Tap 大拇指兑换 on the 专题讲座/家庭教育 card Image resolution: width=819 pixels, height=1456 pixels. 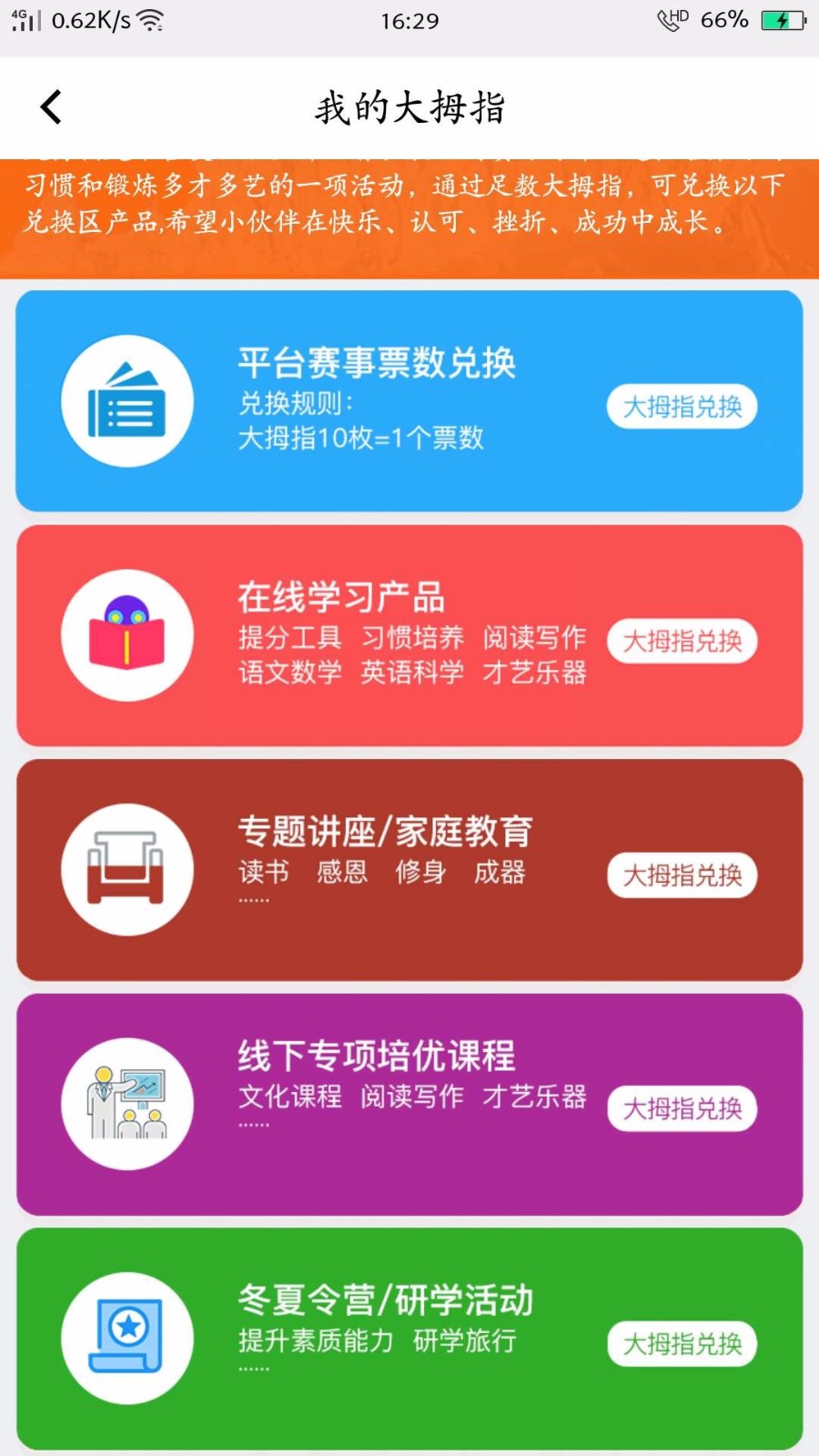tap(682, 875)
